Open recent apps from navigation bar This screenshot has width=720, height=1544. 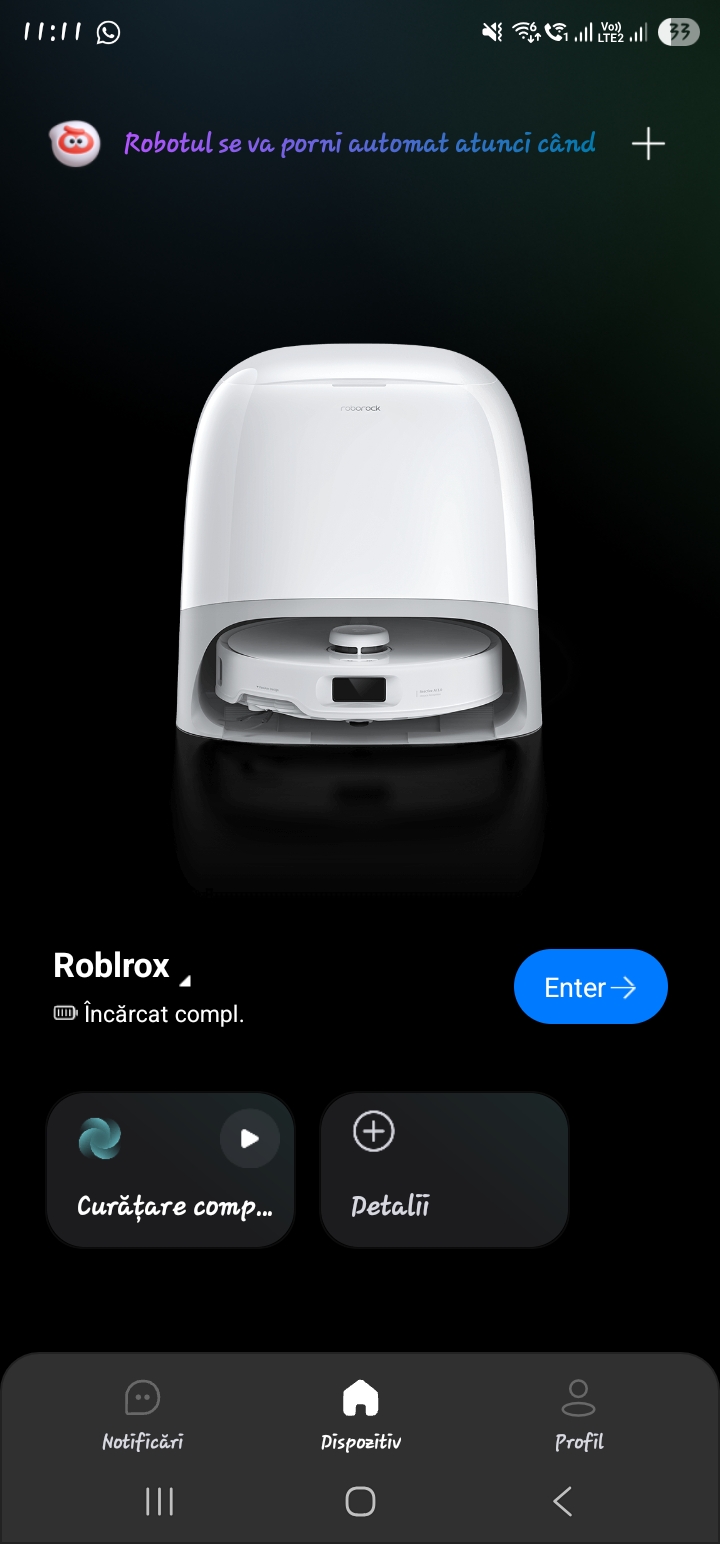(159, 1501)
